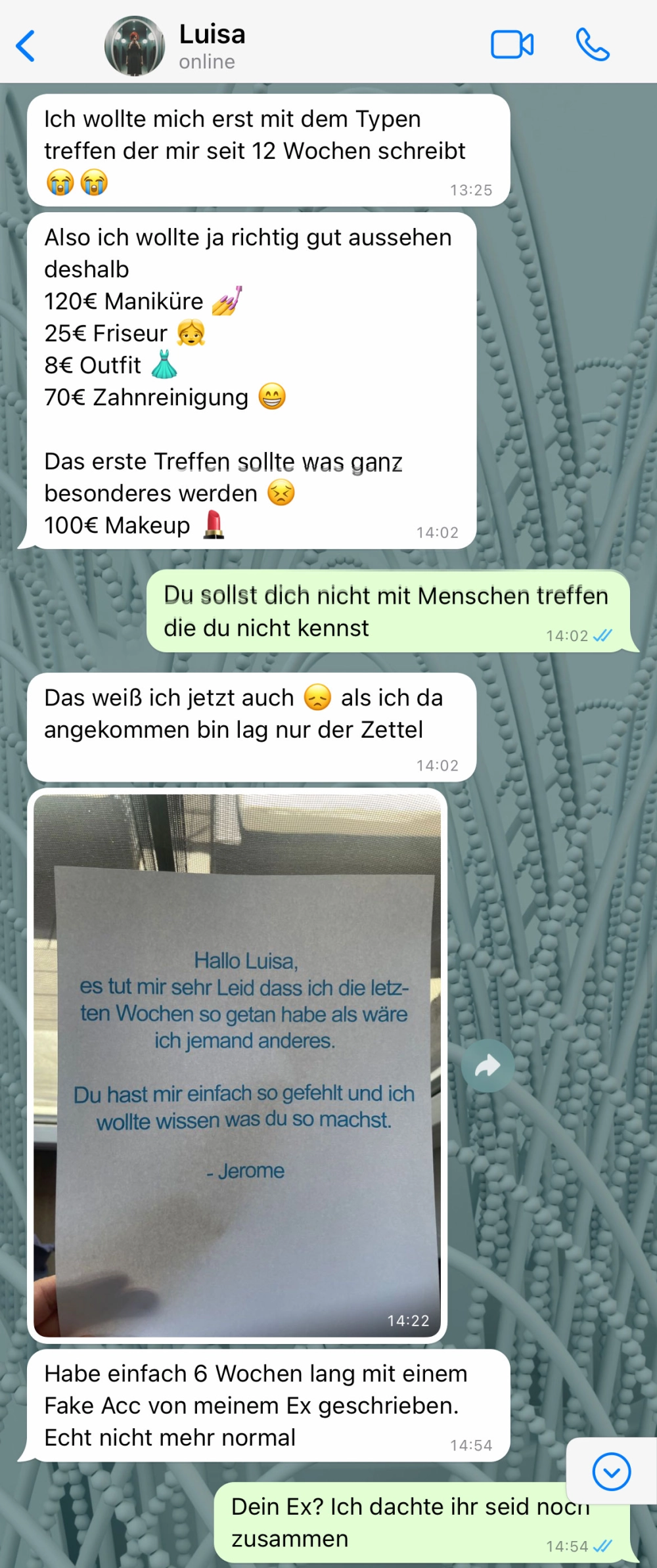Forward the note photo with arrow icon
Screen dimensions: 657x1568
(487, 1065)
